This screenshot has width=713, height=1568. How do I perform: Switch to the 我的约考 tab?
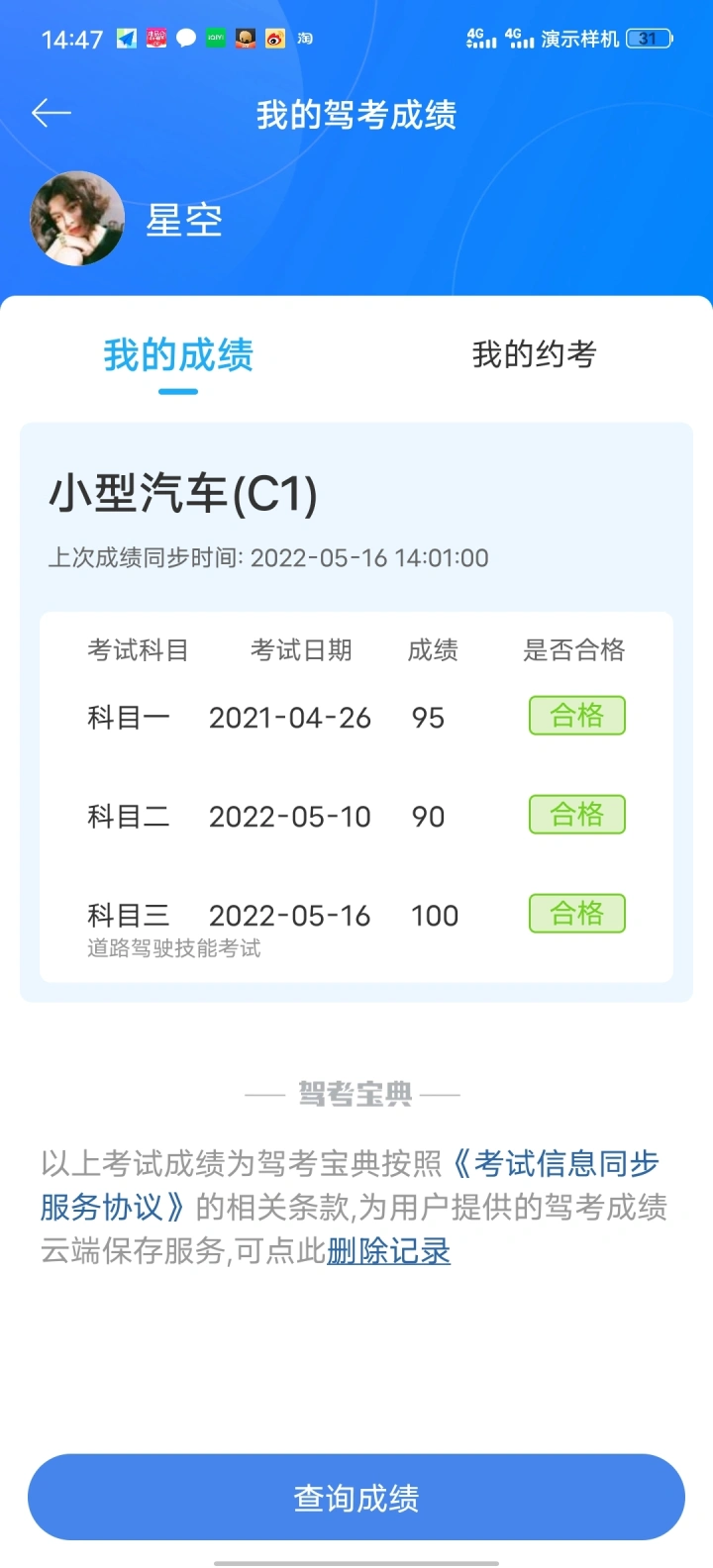(534, 354)
